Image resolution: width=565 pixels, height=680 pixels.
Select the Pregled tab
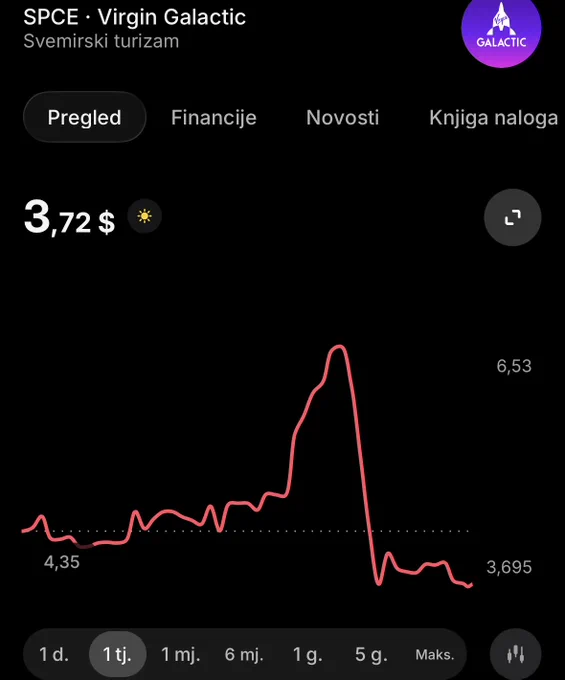[85, 117]
